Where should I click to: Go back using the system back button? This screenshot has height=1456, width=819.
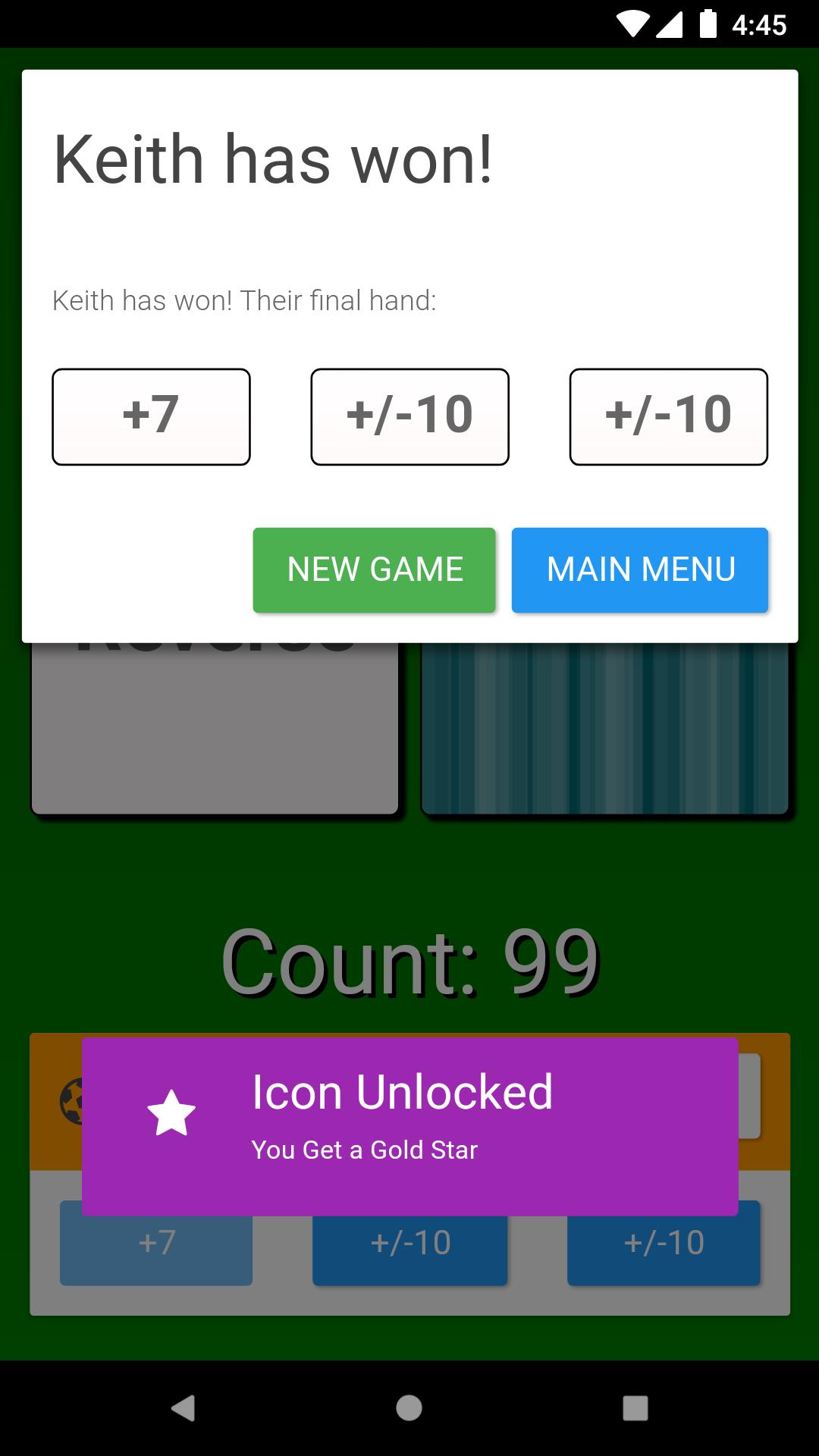[x=183, y=1408]
